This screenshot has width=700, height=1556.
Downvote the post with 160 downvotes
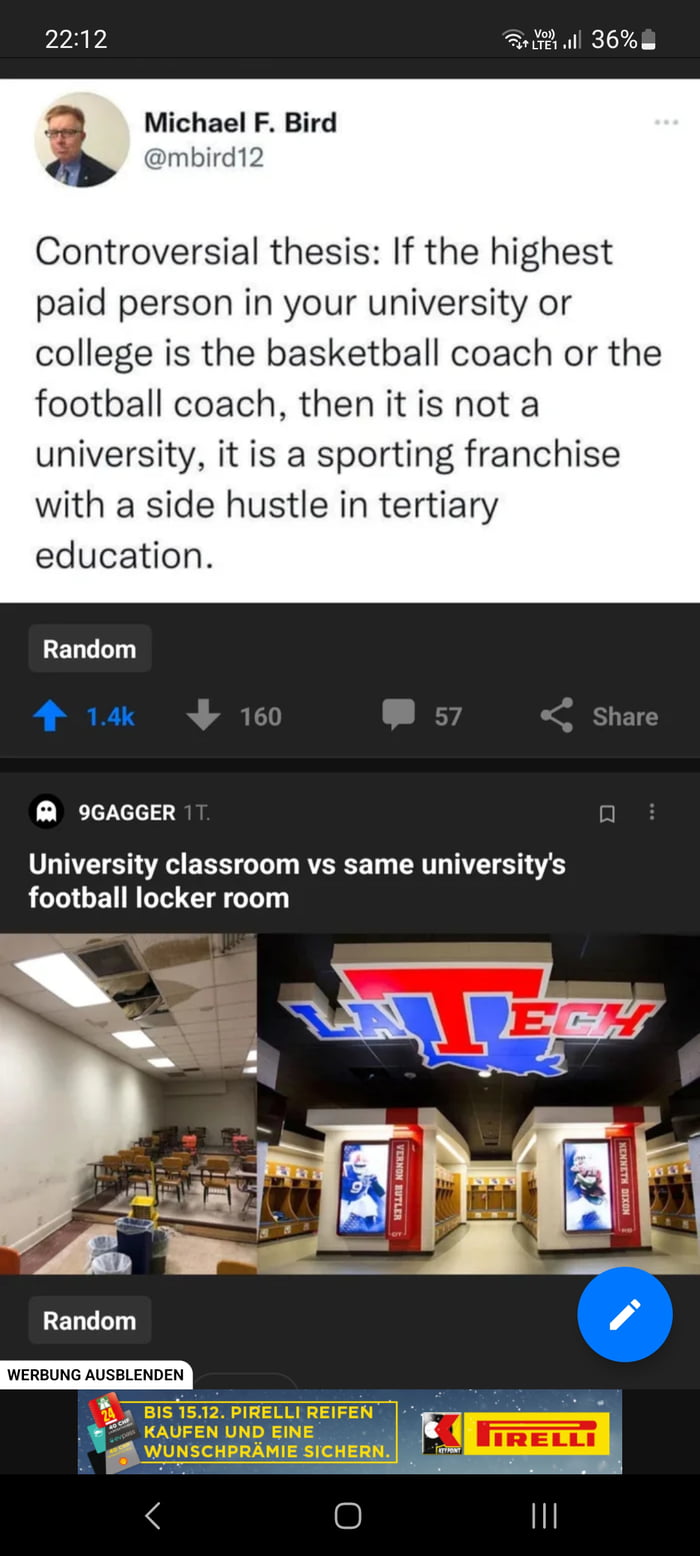[x=204, y=716]
